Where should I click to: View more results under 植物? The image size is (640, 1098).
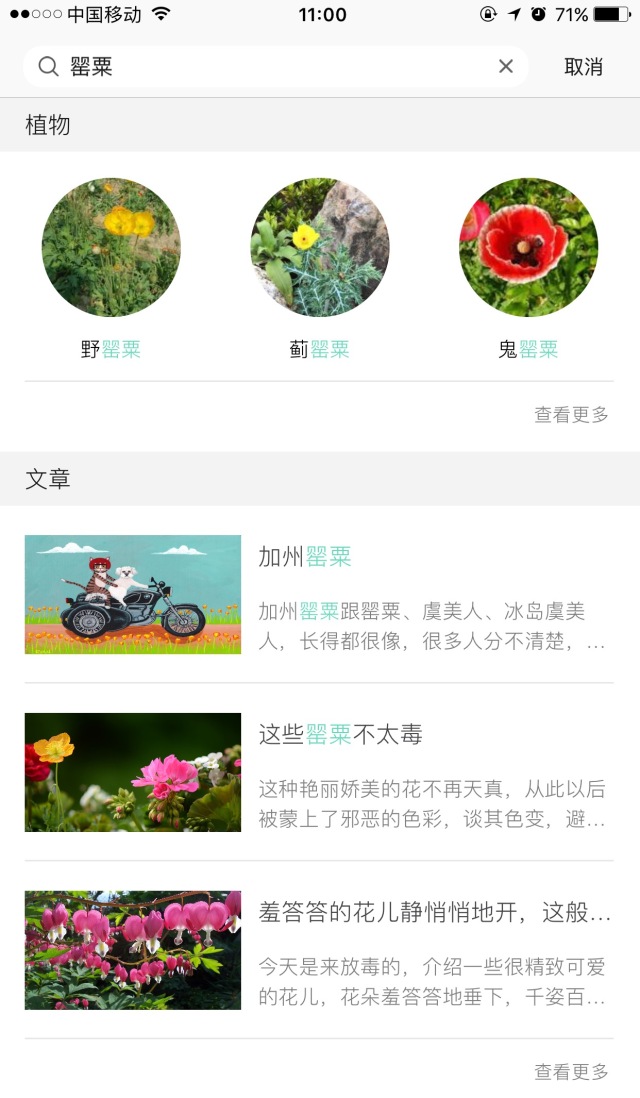571,415
